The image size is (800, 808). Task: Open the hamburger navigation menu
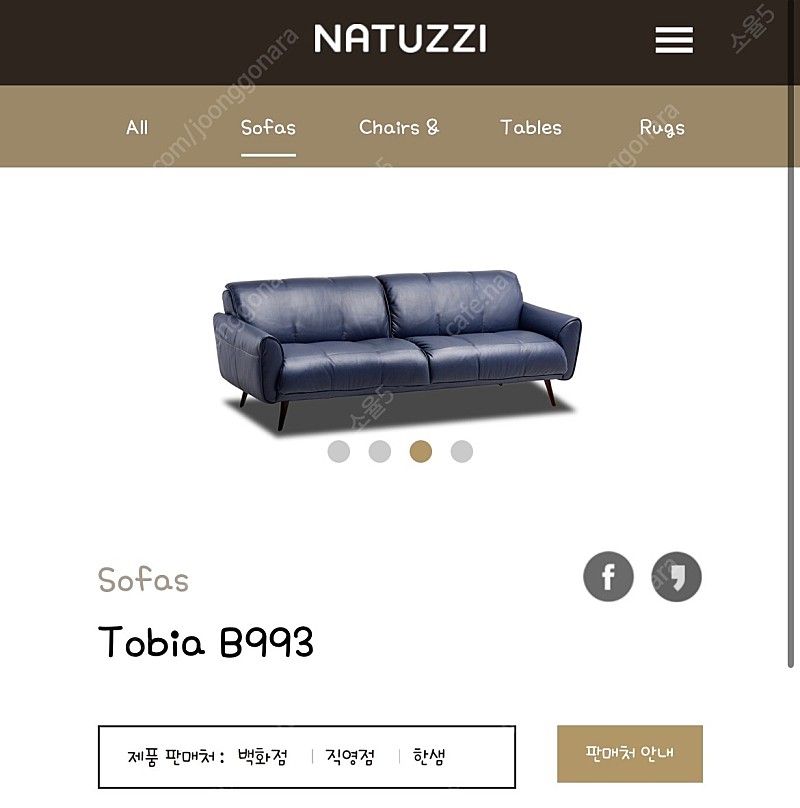click(674, 39)
